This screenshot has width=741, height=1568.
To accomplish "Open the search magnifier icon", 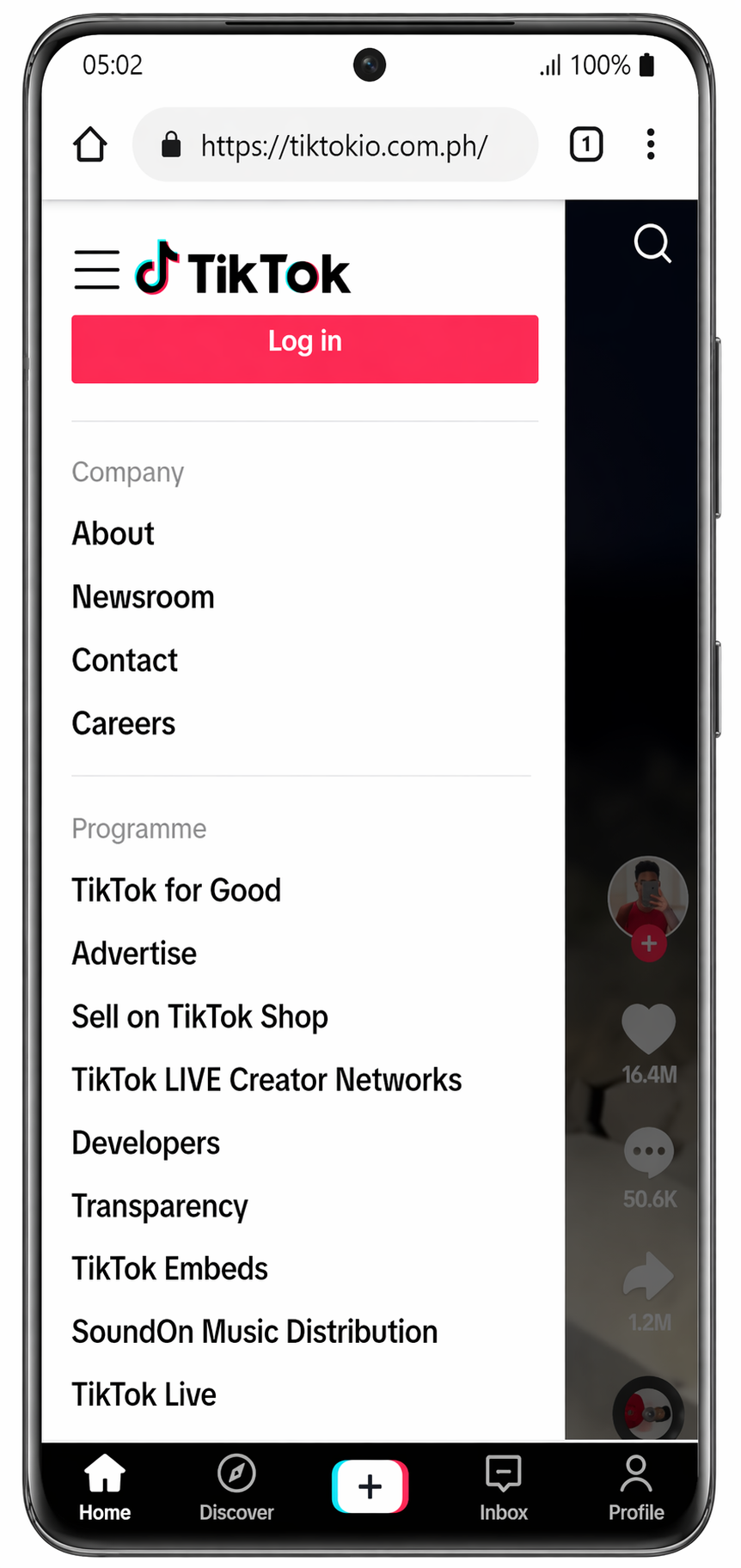I will pyautogui.click(x=652, y=245).
